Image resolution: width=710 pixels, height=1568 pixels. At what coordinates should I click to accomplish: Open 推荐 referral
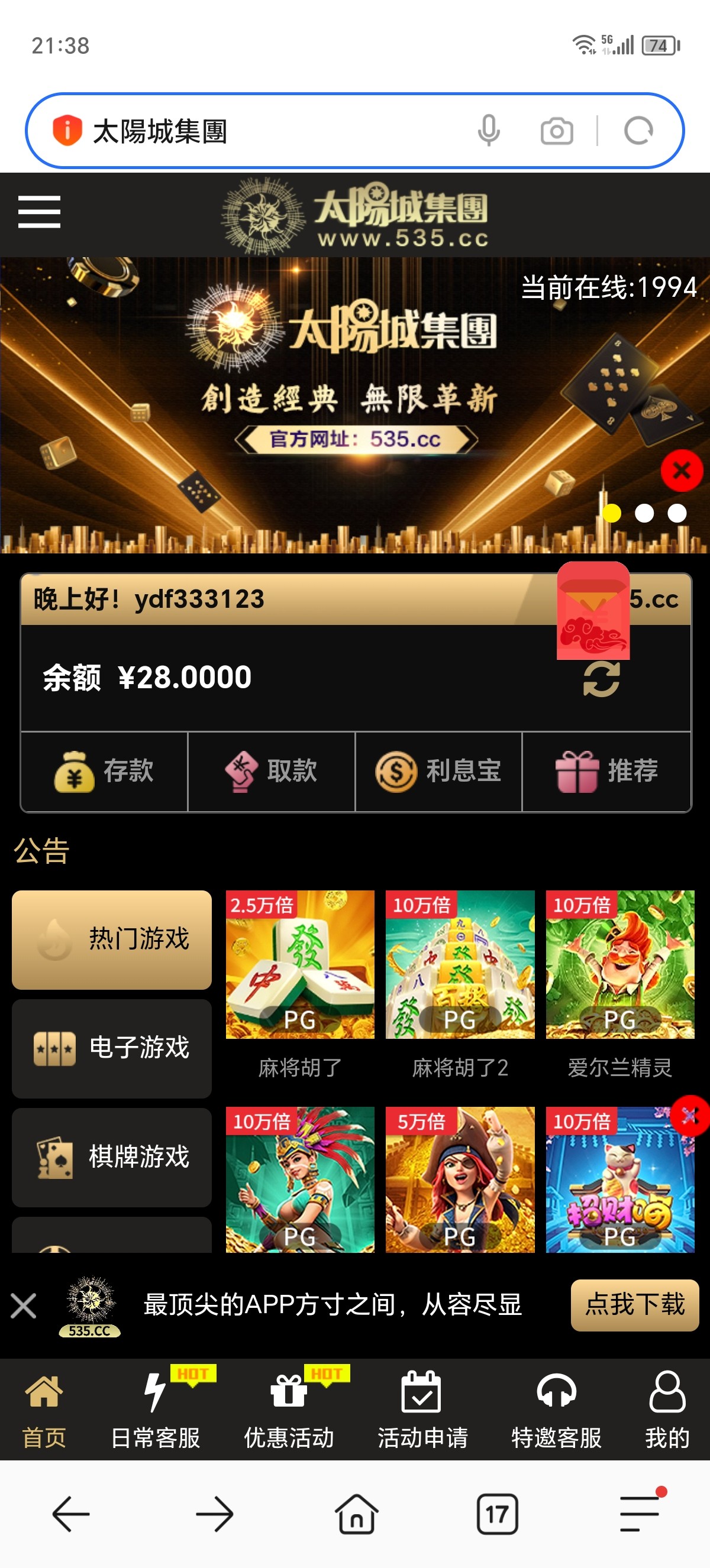tap(606, 771)
